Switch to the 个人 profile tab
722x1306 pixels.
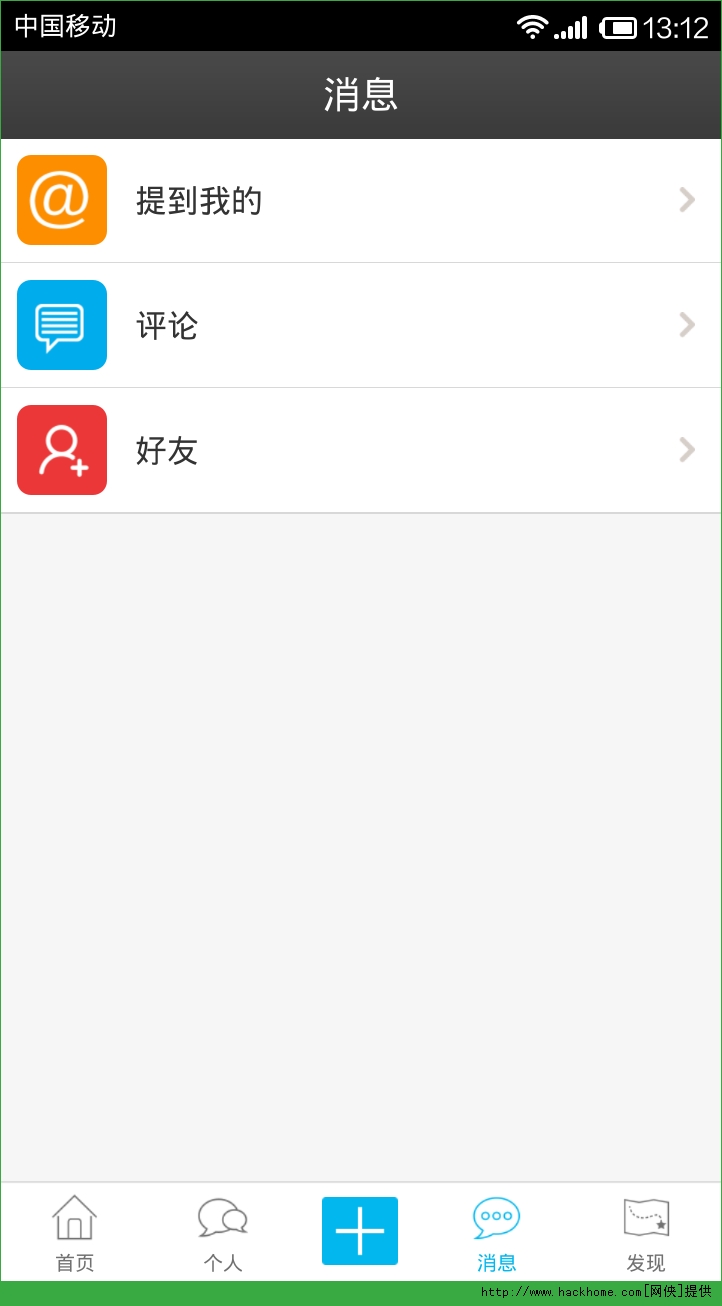(x=222, y=1234)
